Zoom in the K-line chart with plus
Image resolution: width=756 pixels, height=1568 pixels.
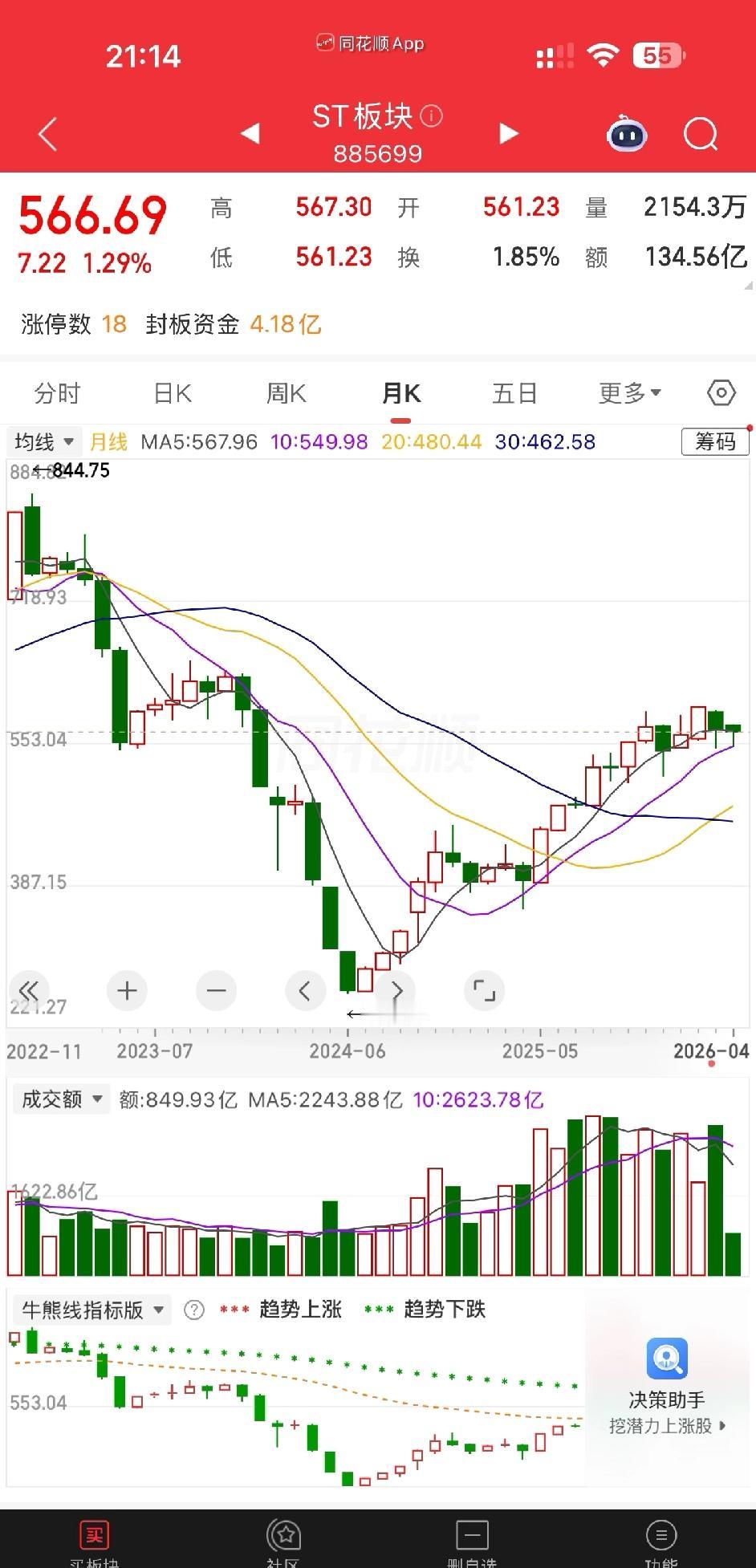point(127,991)
